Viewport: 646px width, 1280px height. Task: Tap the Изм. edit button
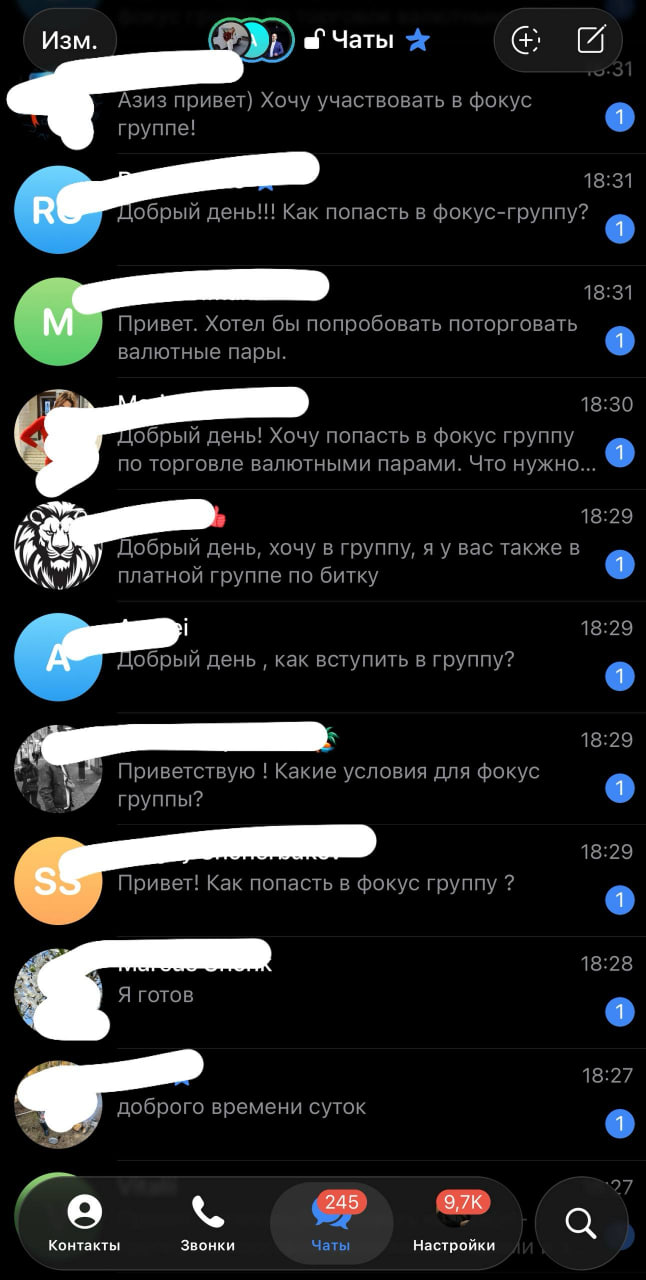click(x=69, y=41)
